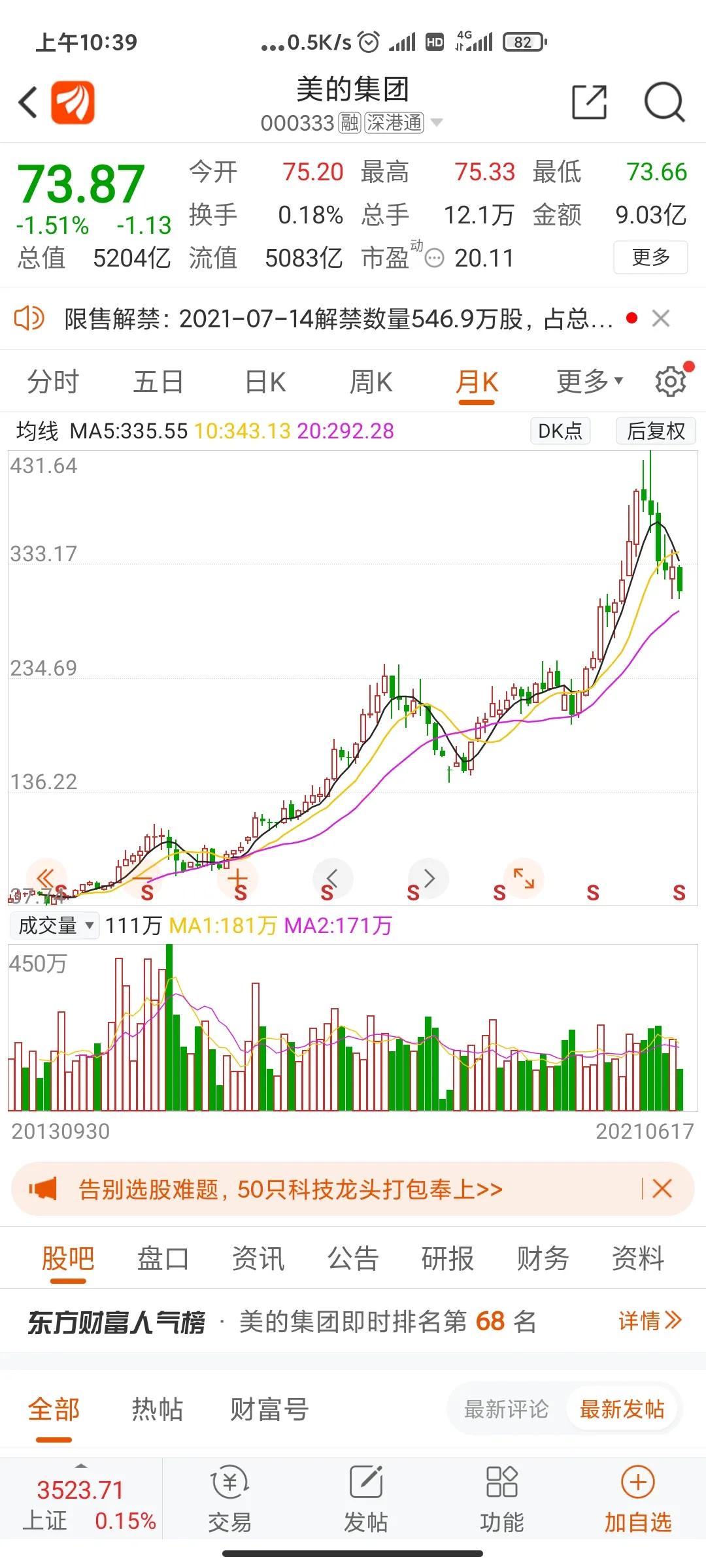The height and width of the screenshot is (1568, 706).
Task: Open 详情 popularity ranking details link
Action: [650, 1320]
